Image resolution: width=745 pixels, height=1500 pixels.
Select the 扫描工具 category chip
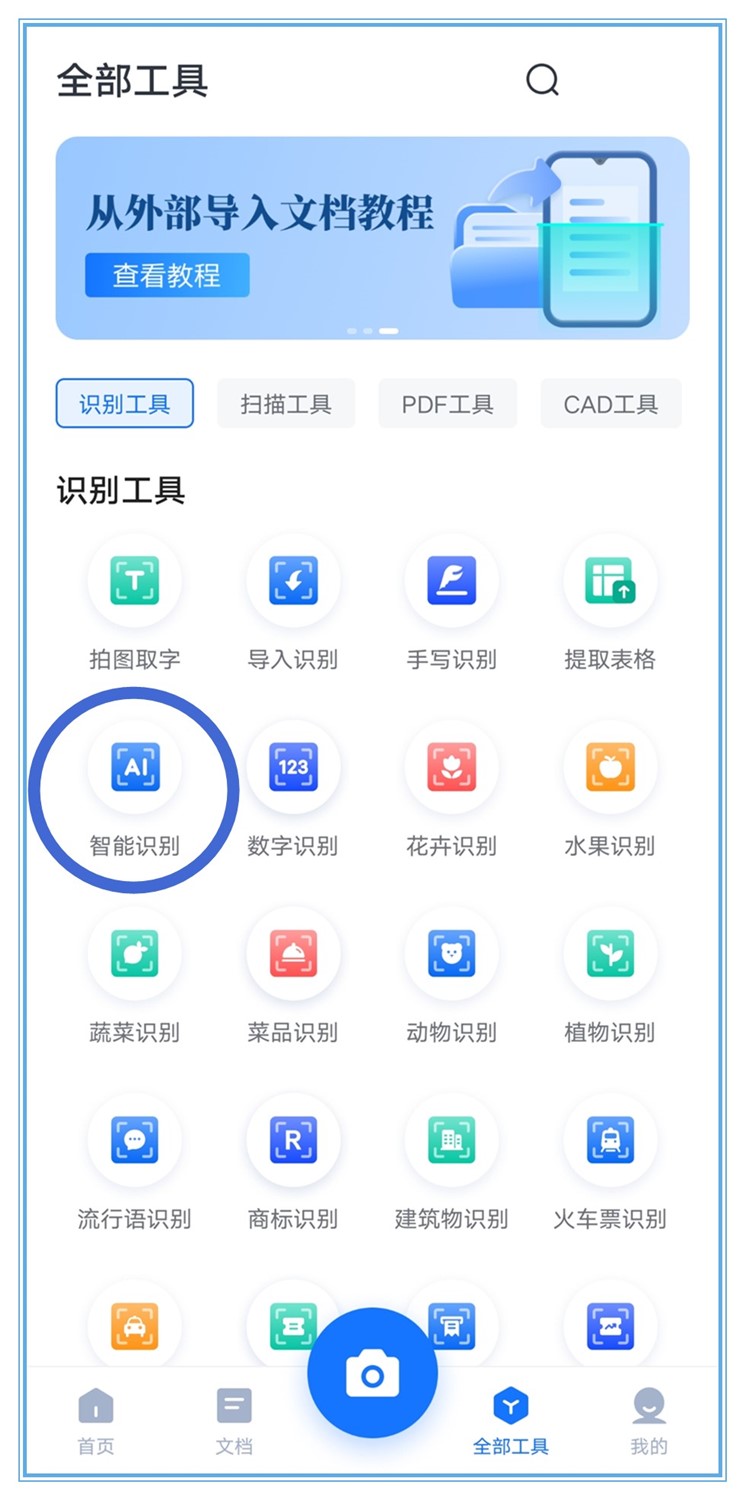[286, 404]
